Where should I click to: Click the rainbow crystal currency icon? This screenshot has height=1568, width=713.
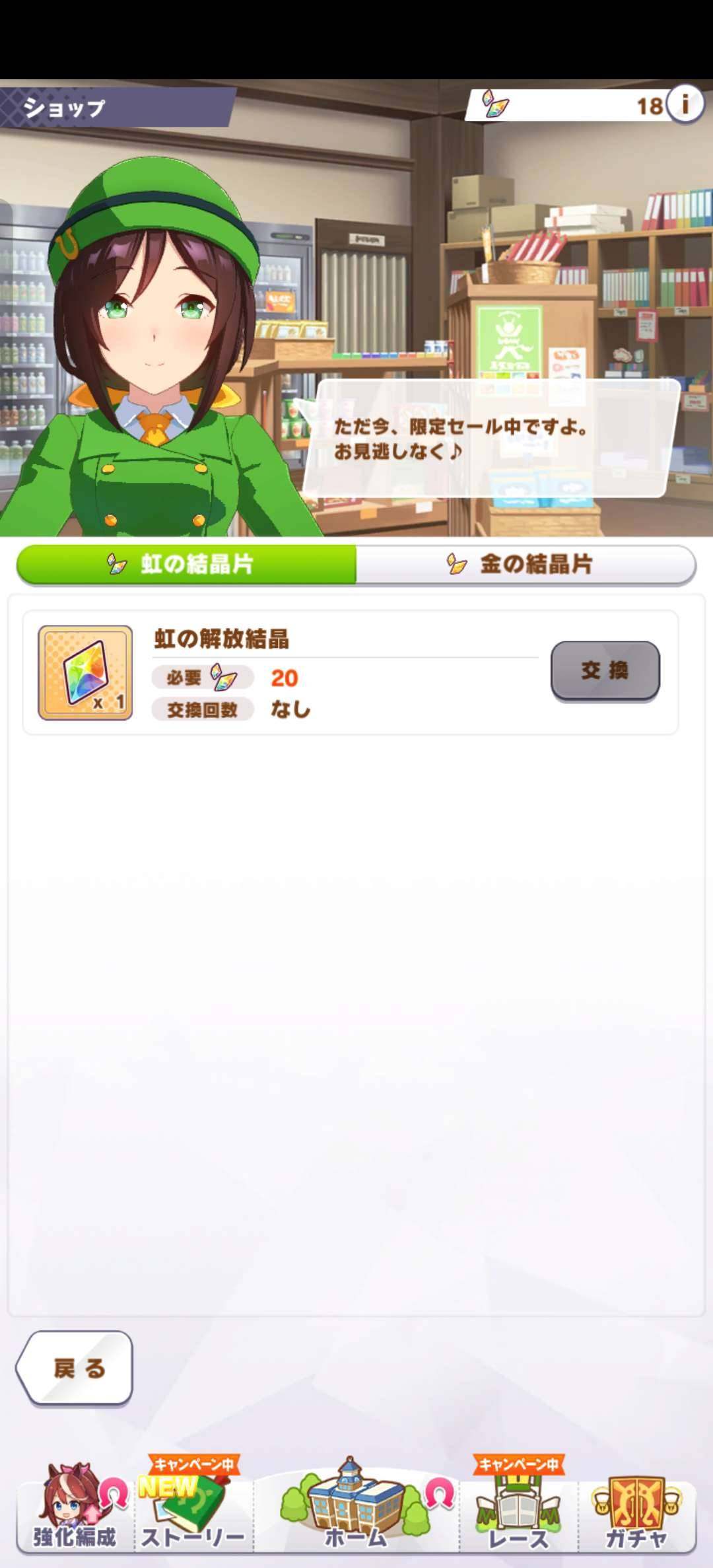click(496, 104)
